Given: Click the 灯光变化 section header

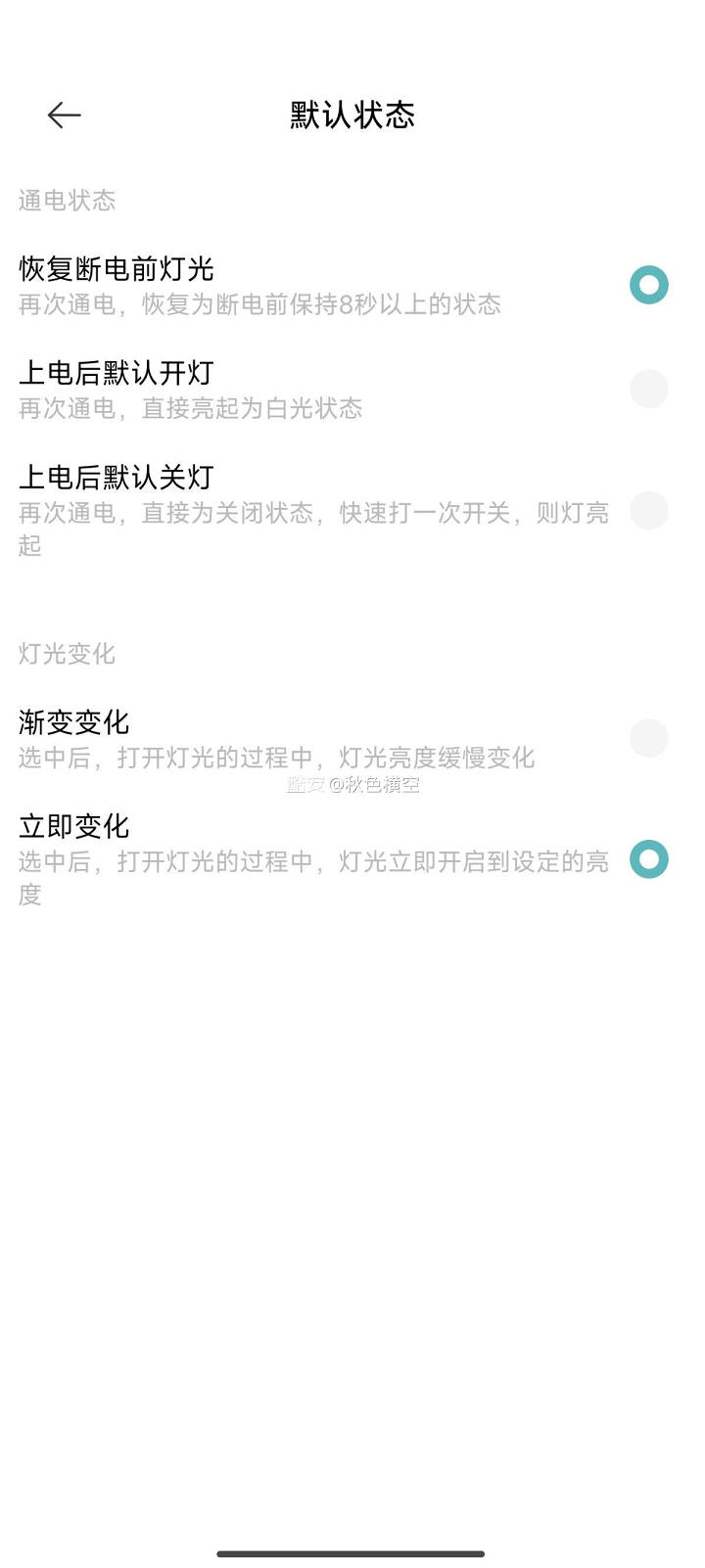Looking at the screenshot, I should tap(66, 655).
